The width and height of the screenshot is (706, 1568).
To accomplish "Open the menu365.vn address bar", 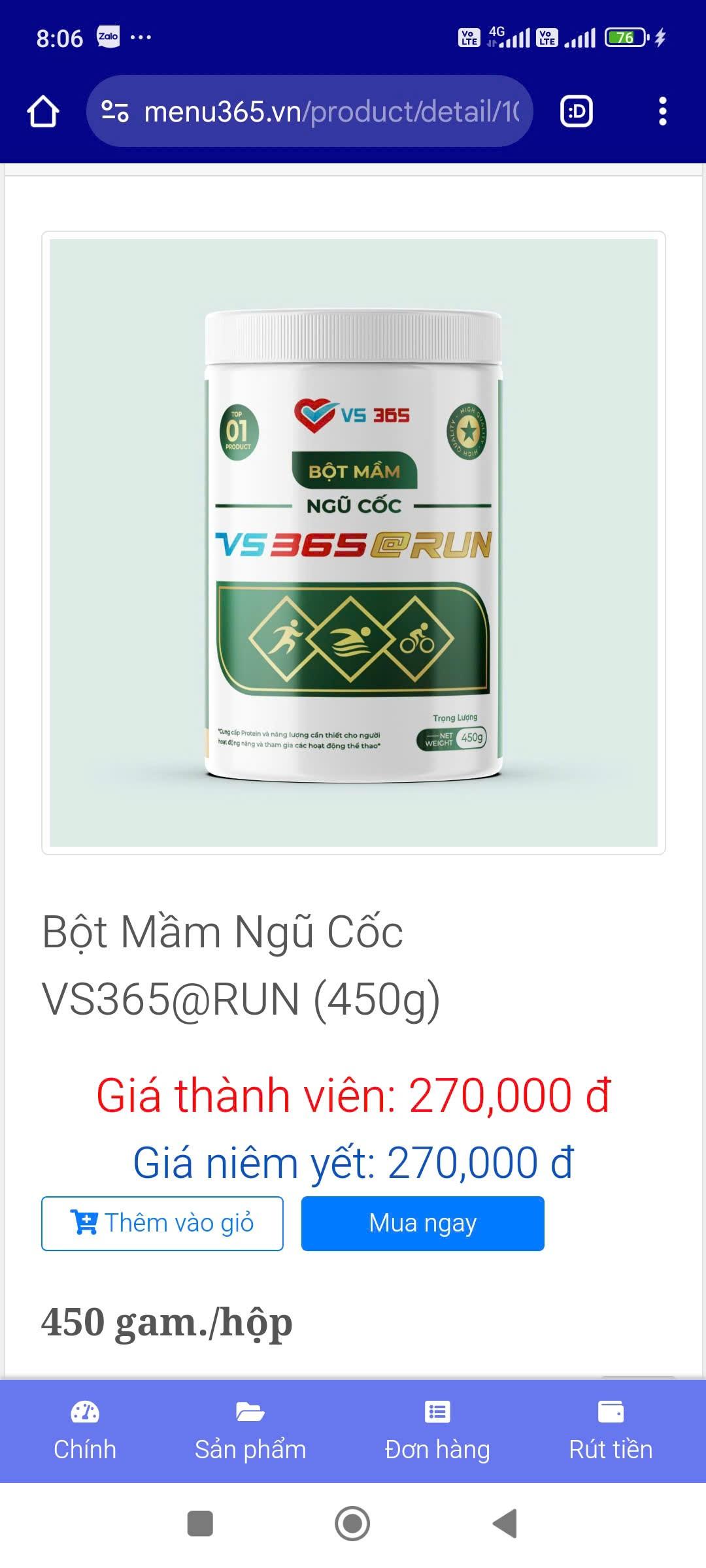I will (320, 111).
